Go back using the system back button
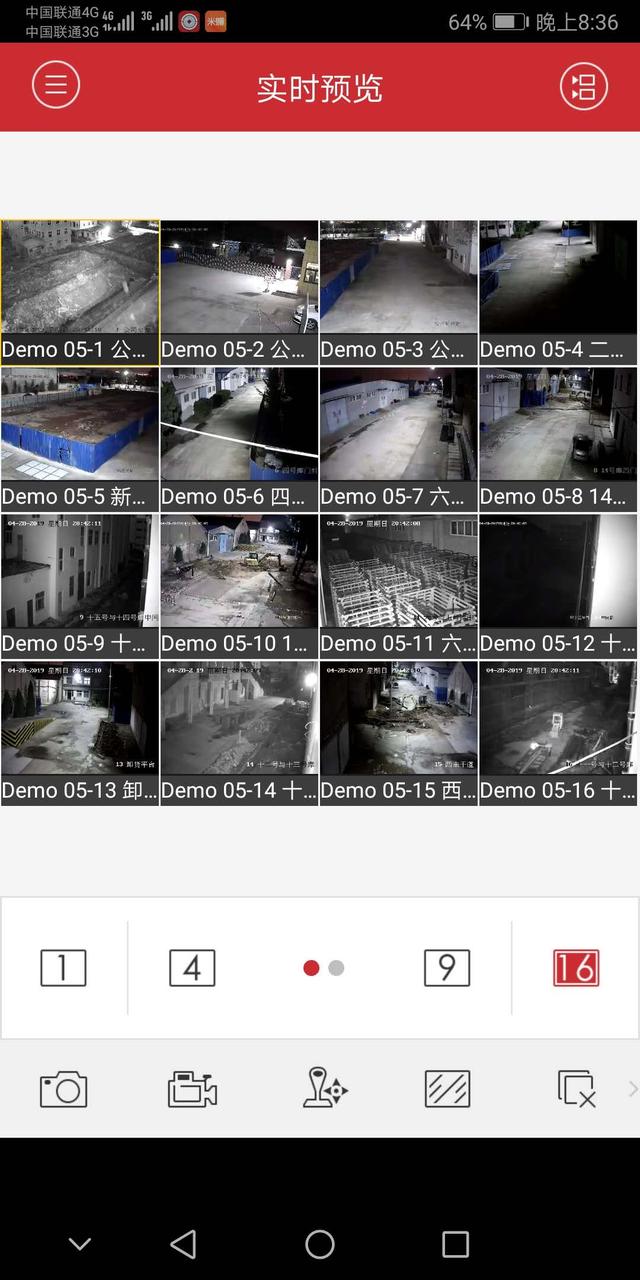The image size is (640, 1280). pyautogui.click(x=183, y=1244)
